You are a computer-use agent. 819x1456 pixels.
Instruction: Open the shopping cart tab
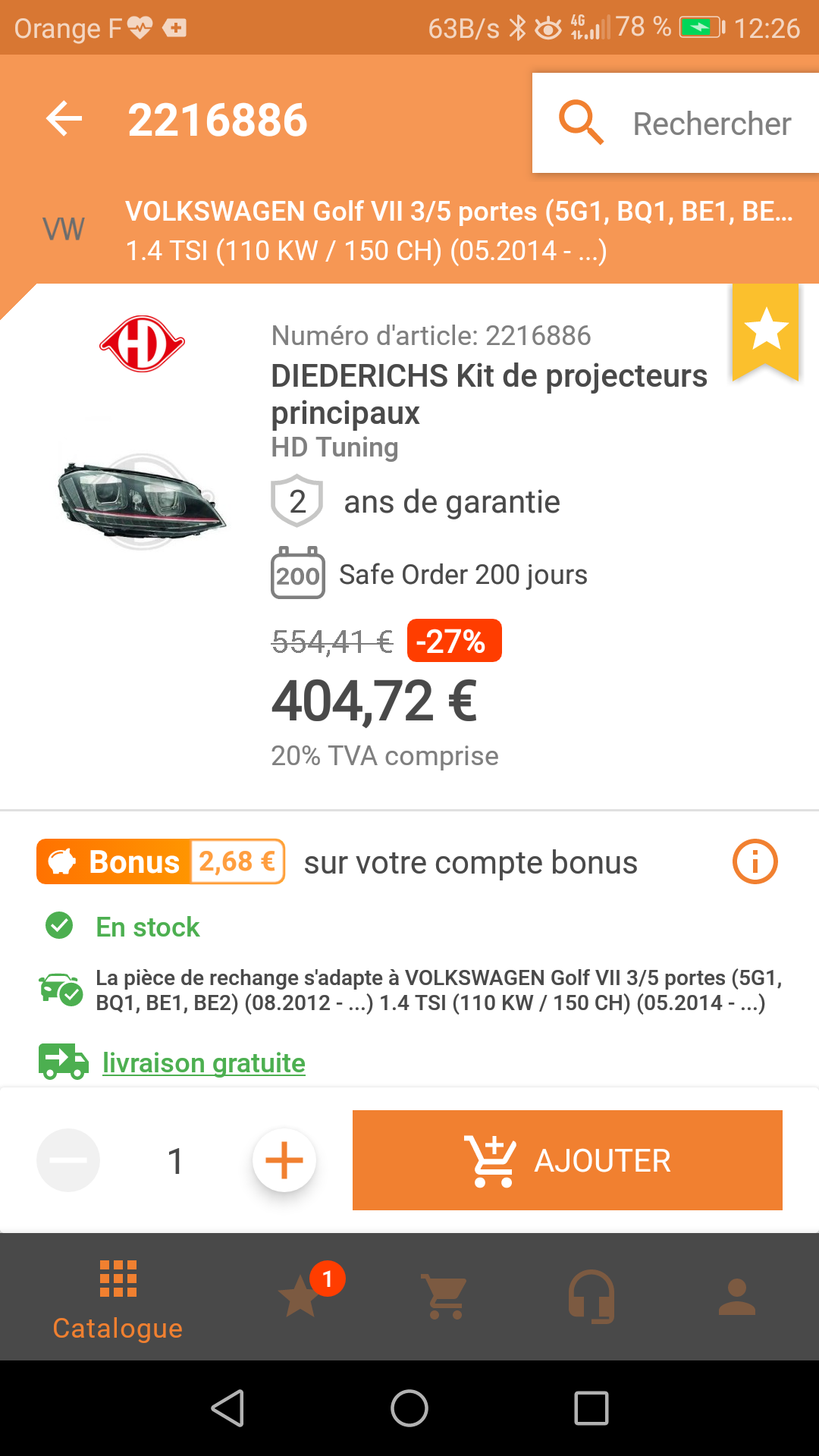coord(445,1296)
